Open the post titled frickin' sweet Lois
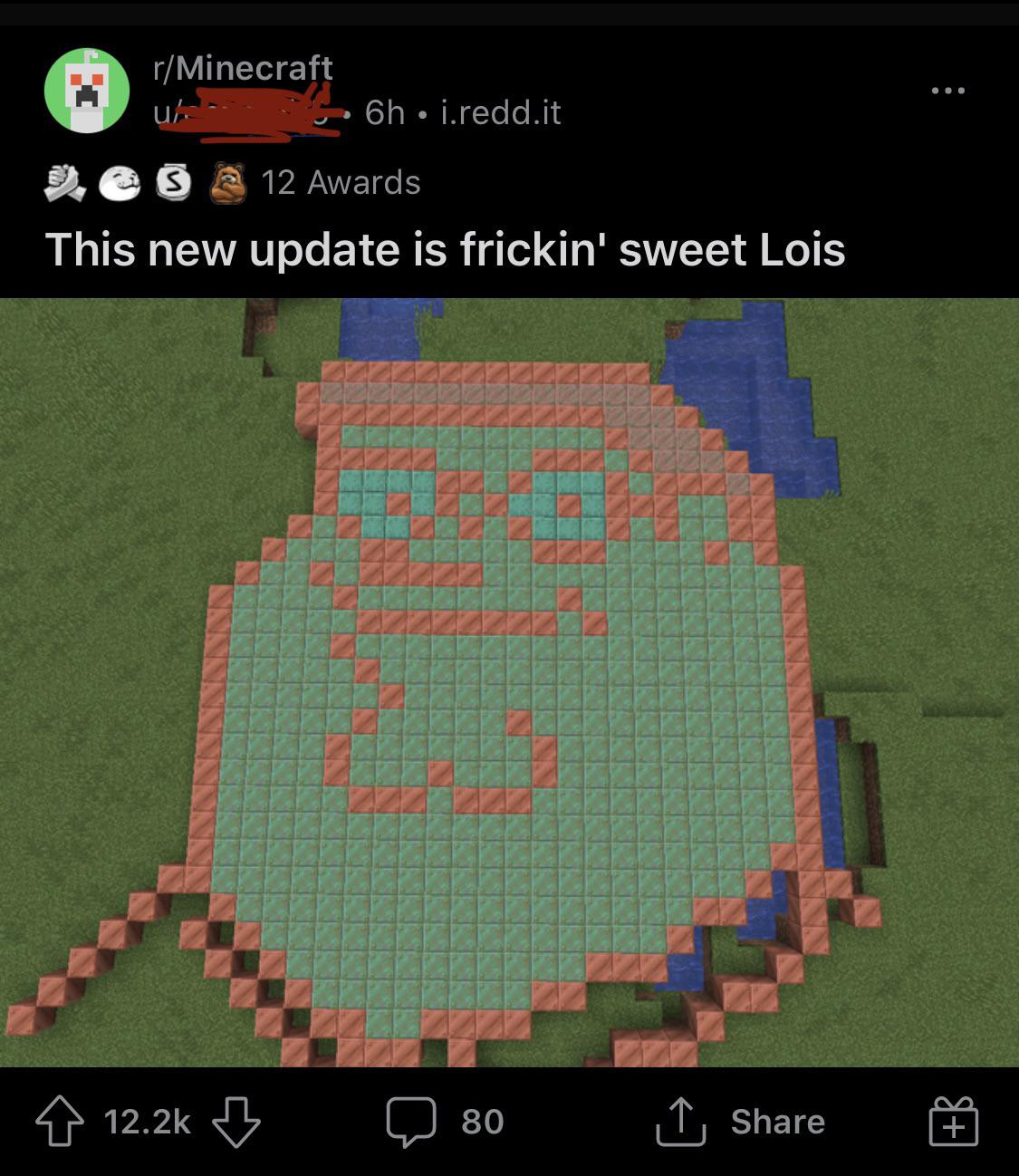Image resolution: width=1019 pixels, height=1176 pixels. 445,249
